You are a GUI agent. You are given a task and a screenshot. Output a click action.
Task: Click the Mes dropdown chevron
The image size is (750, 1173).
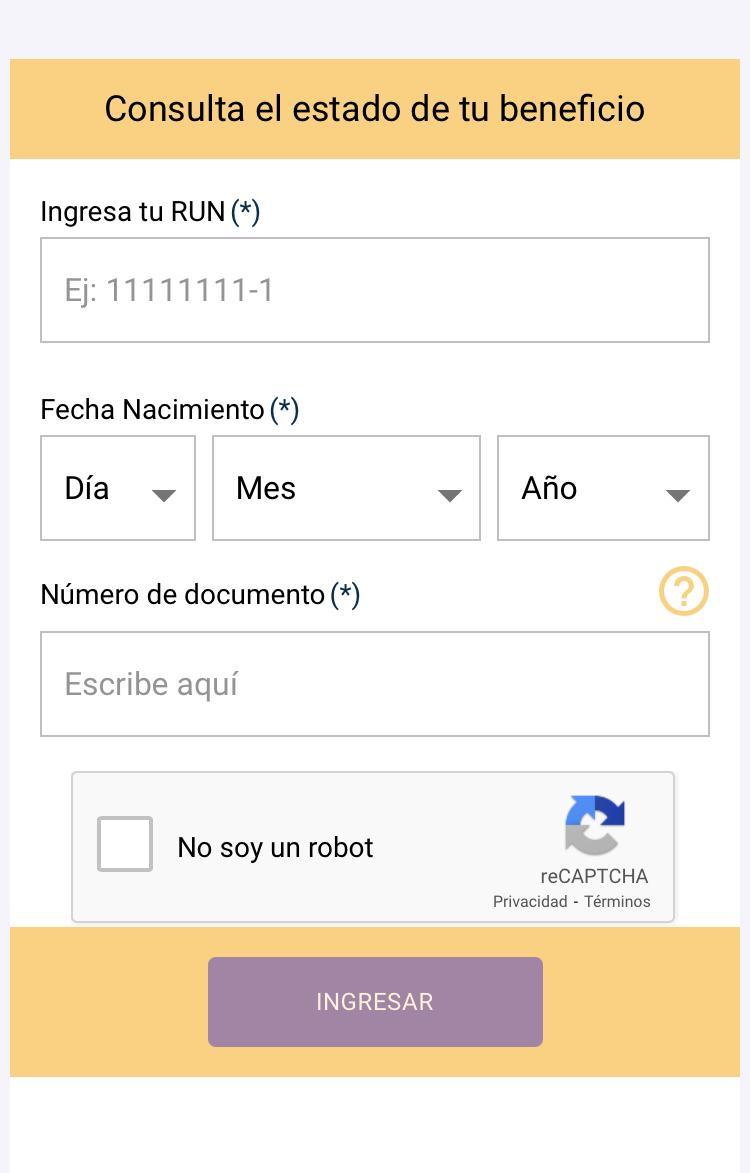coord(448,495)
